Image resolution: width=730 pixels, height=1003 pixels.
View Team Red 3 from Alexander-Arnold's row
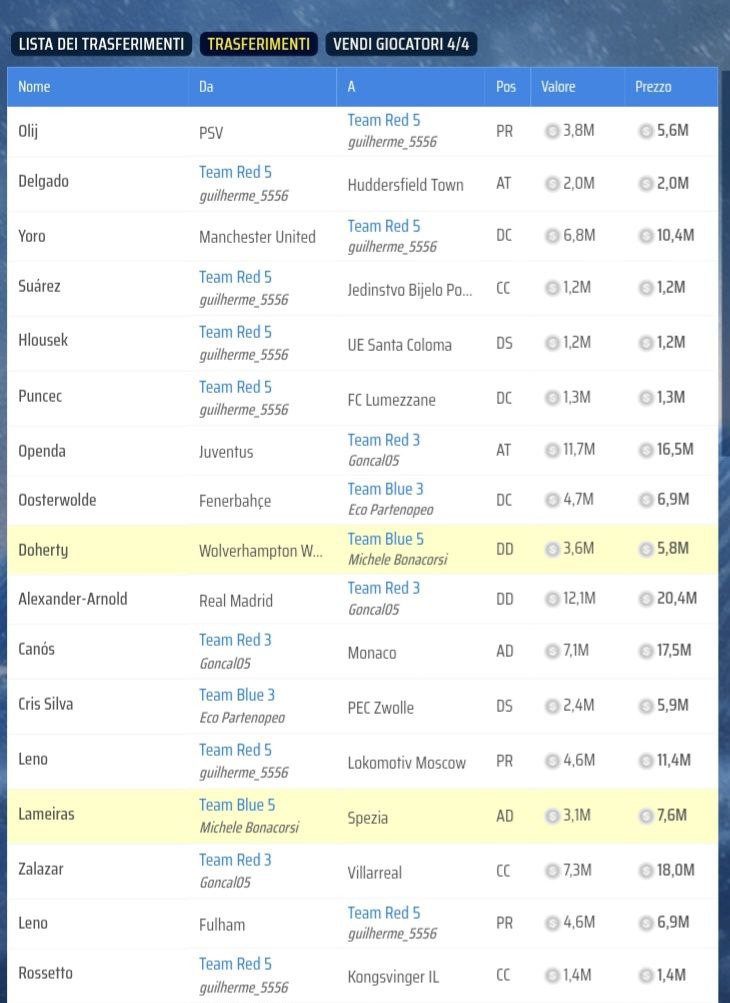(384, 588)
